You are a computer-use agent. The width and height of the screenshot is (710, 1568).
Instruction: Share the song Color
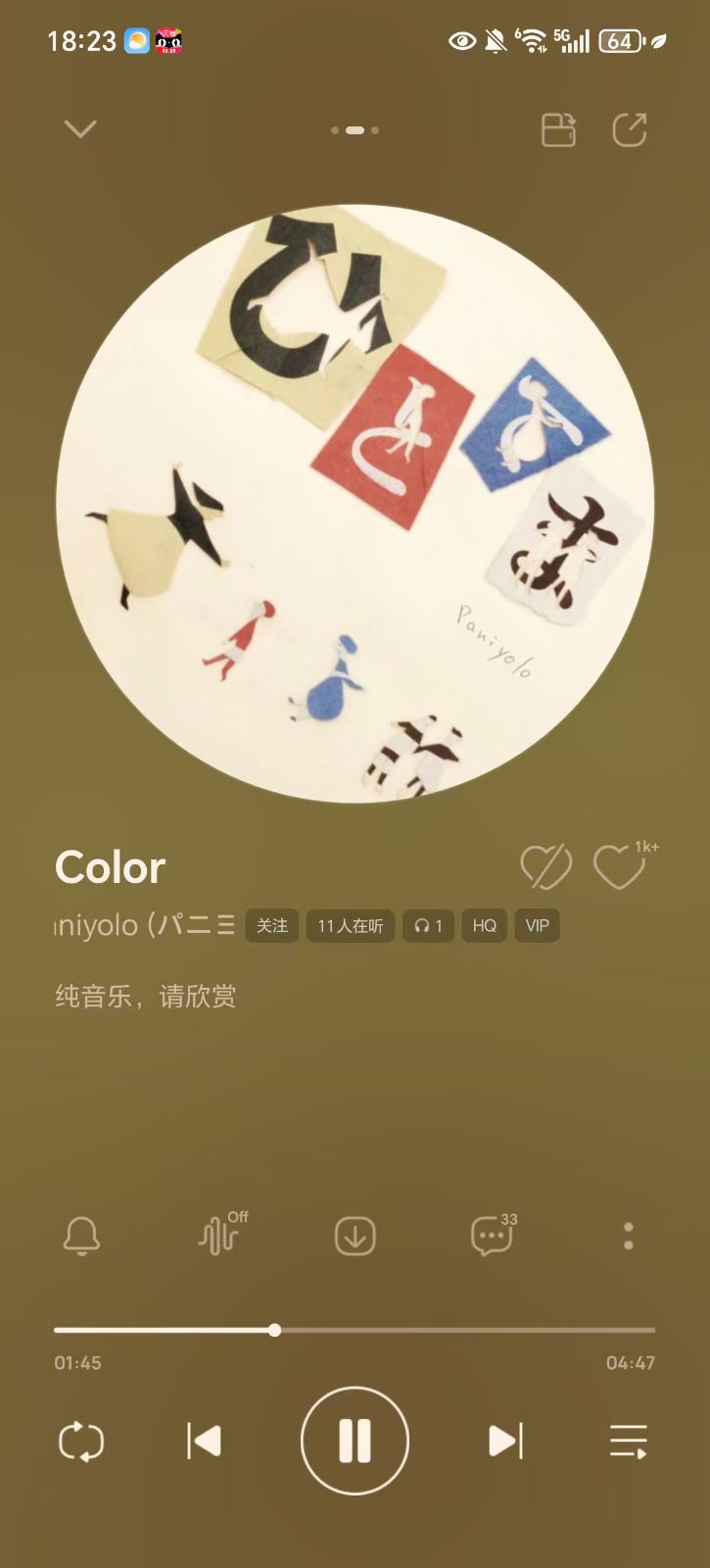pyautogui.click(x=629, y=129)
